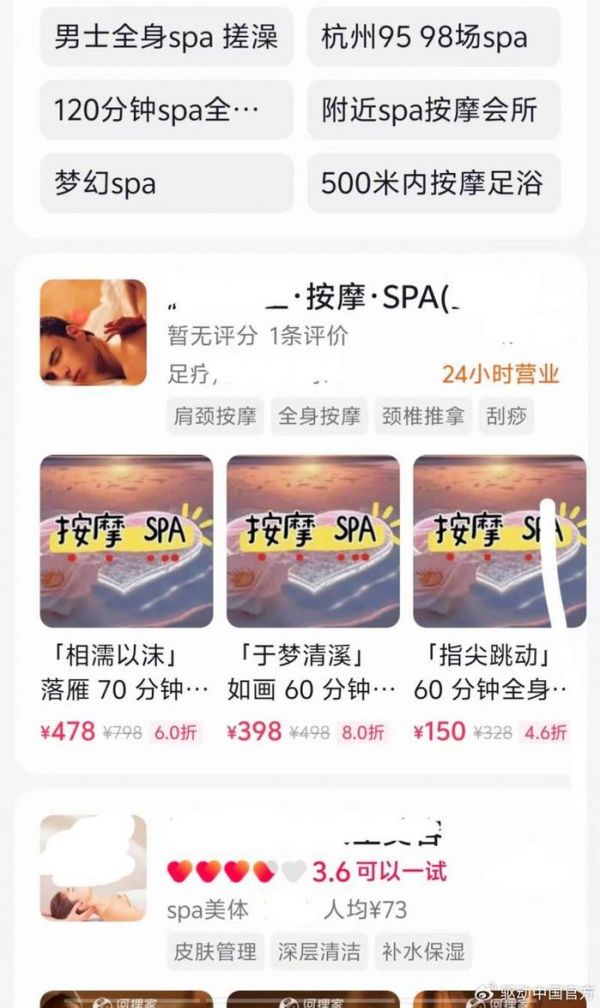Choose the 120分钟spa全… search suggestion
The image size is (600, 1008).
pos(167,110)
